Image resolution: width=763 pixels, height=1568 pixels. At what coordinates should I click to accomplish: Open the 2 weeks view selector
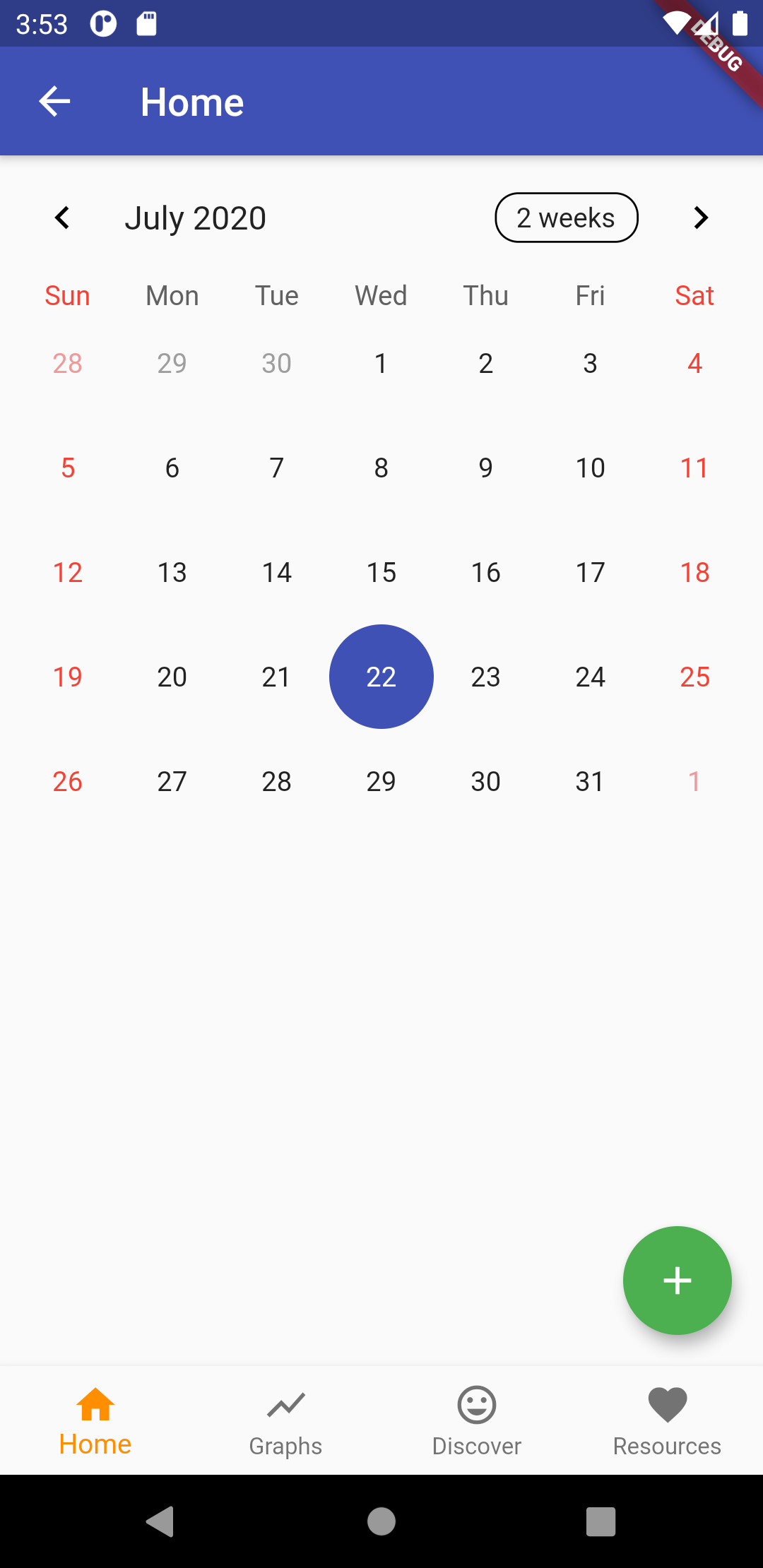pos(566,217)
